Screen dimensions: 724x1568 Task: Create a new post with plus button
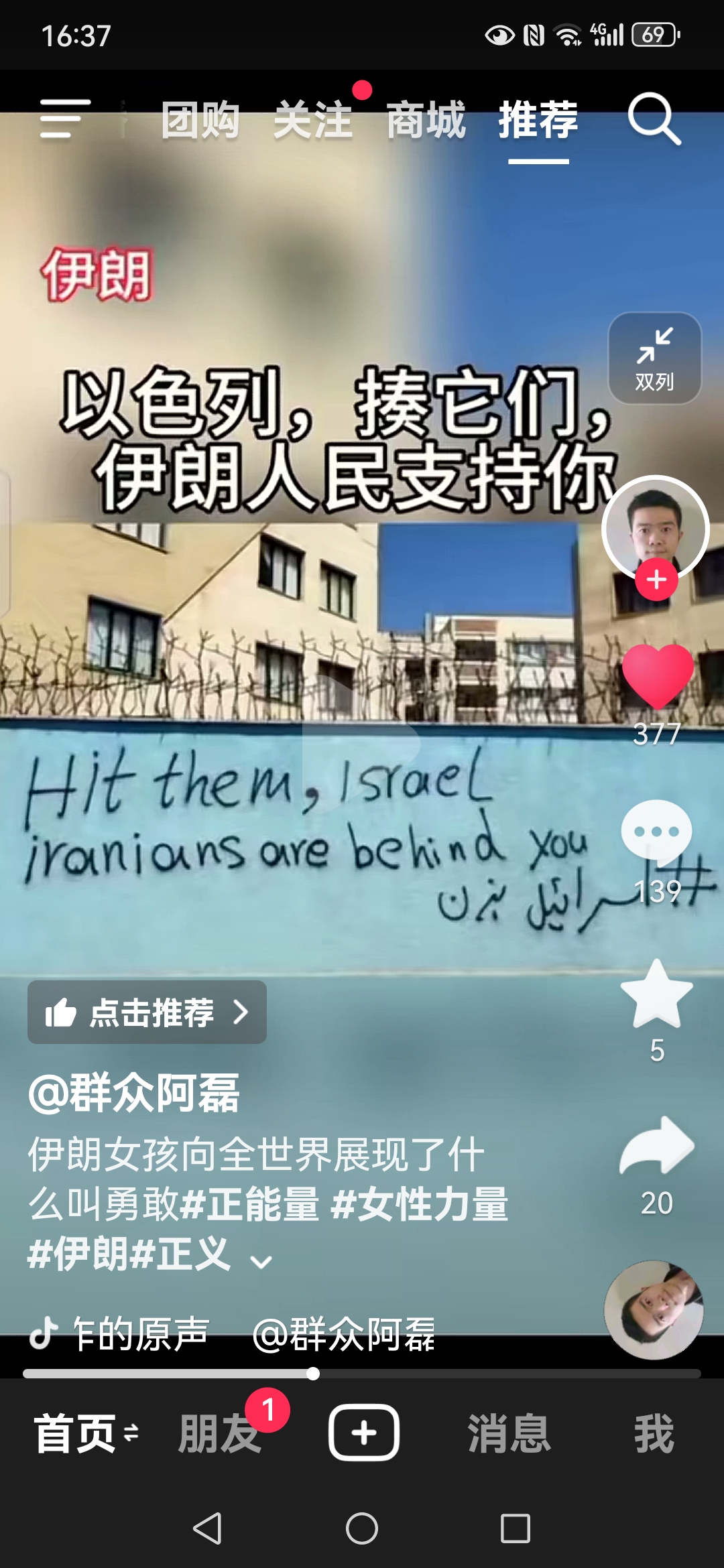363,1433
